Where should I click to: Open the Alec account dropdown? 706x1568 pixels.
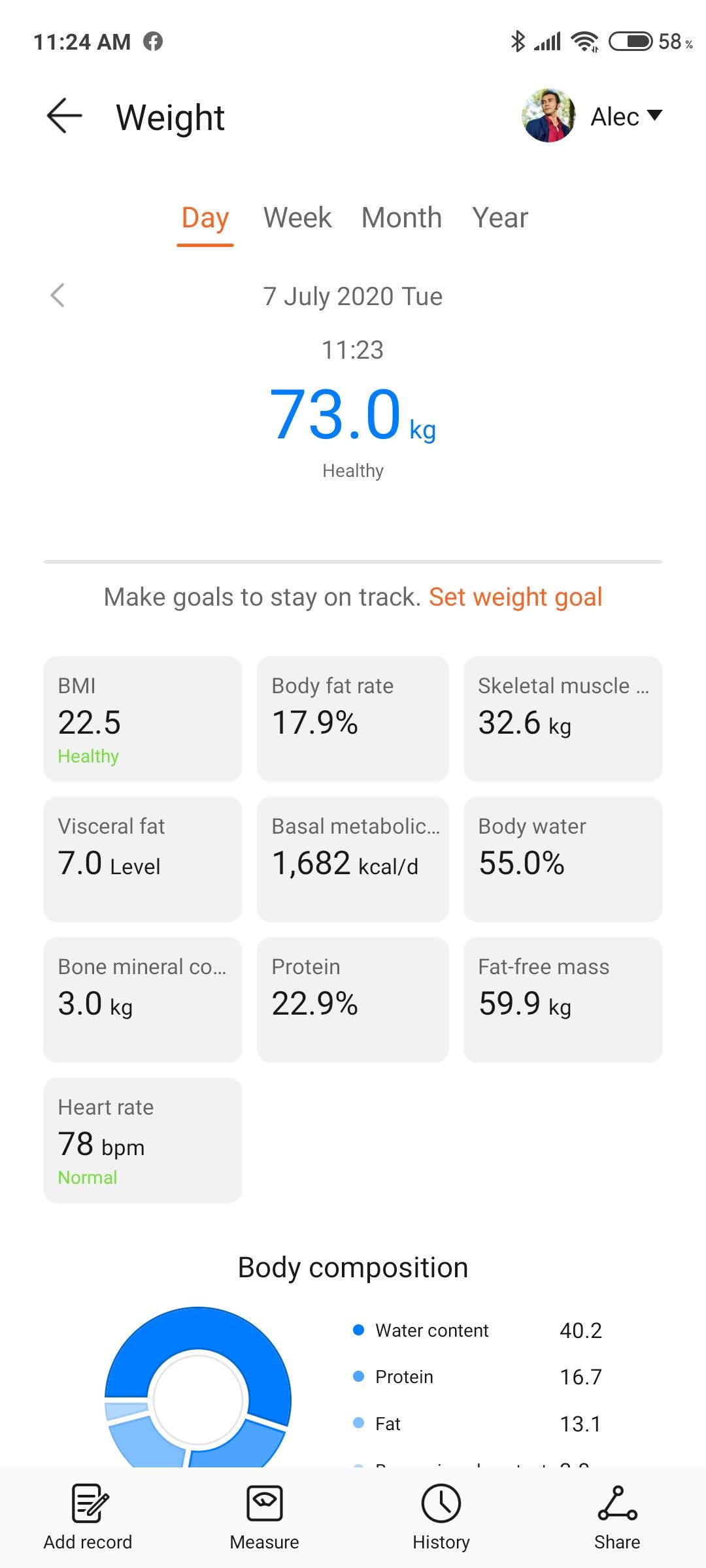(x=625, y=116)
